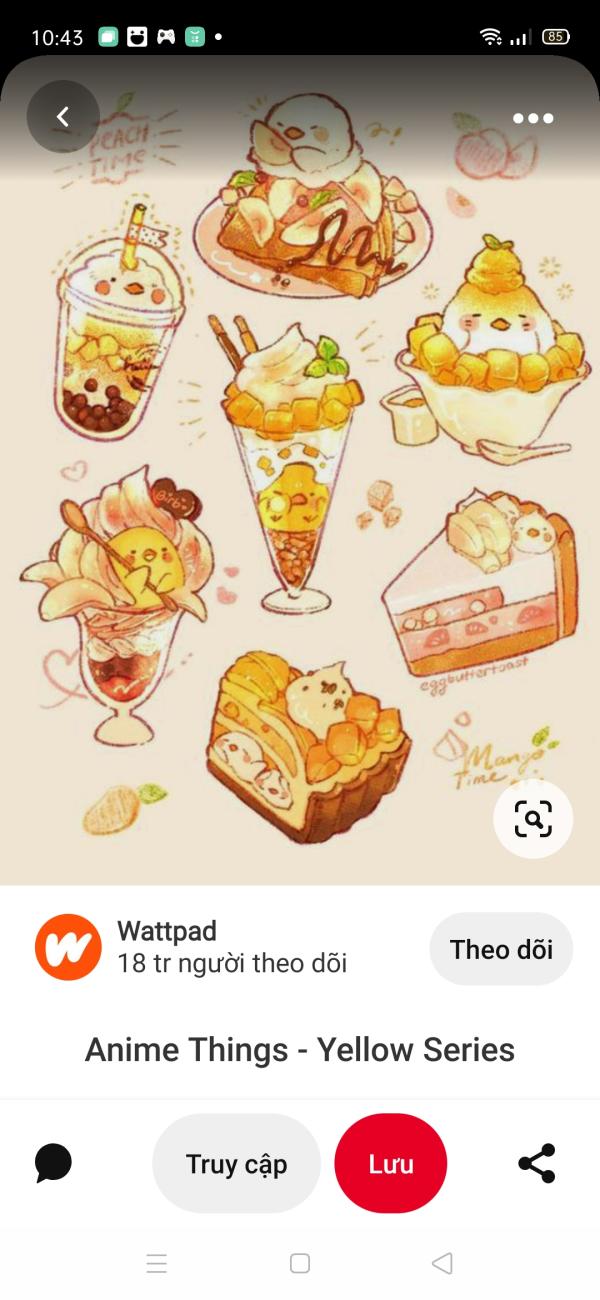
Task: Follow Wattpad with the Theo dõi button
Action: pos(501,949)
